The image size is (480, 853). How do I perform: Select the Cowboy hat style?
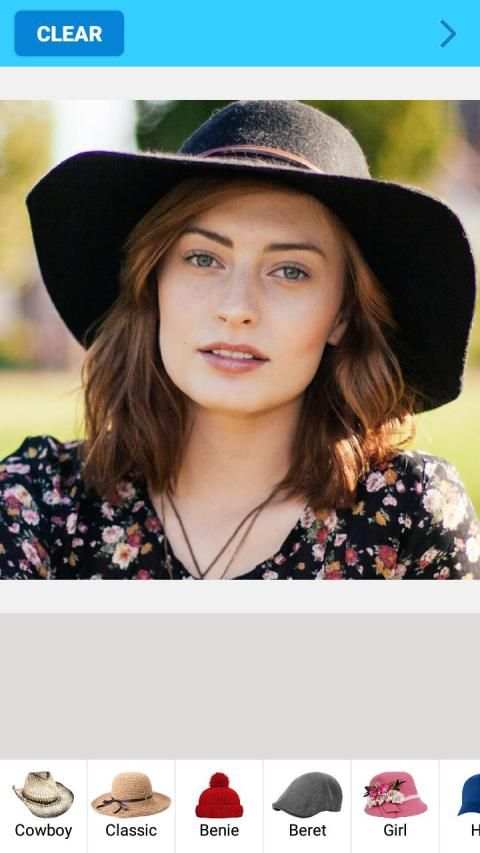pos(43,806)
